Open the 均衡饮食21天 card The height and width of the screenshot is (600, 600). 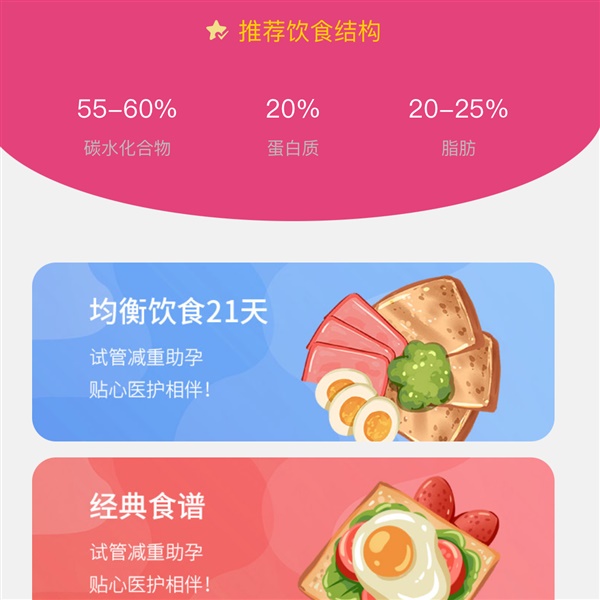tap(293, 352)
